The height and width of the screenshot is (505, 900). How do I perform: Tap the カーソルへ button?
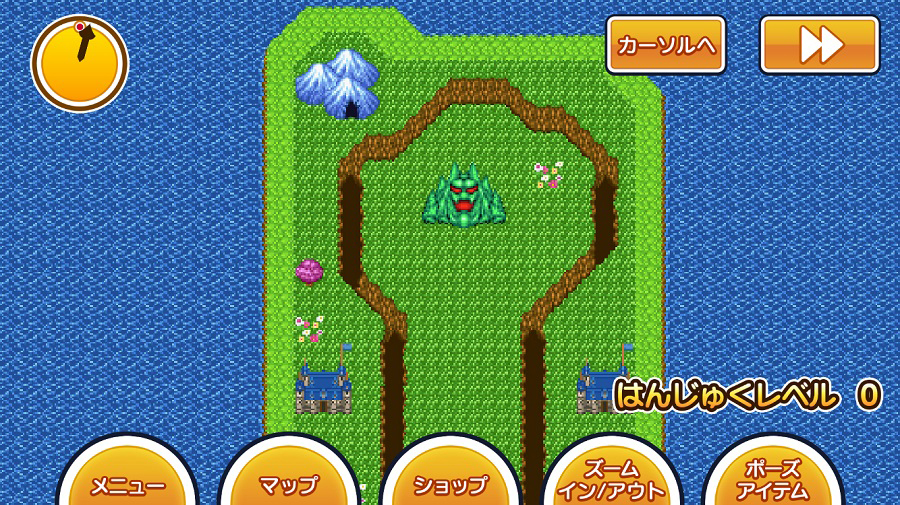pos(665,45)
